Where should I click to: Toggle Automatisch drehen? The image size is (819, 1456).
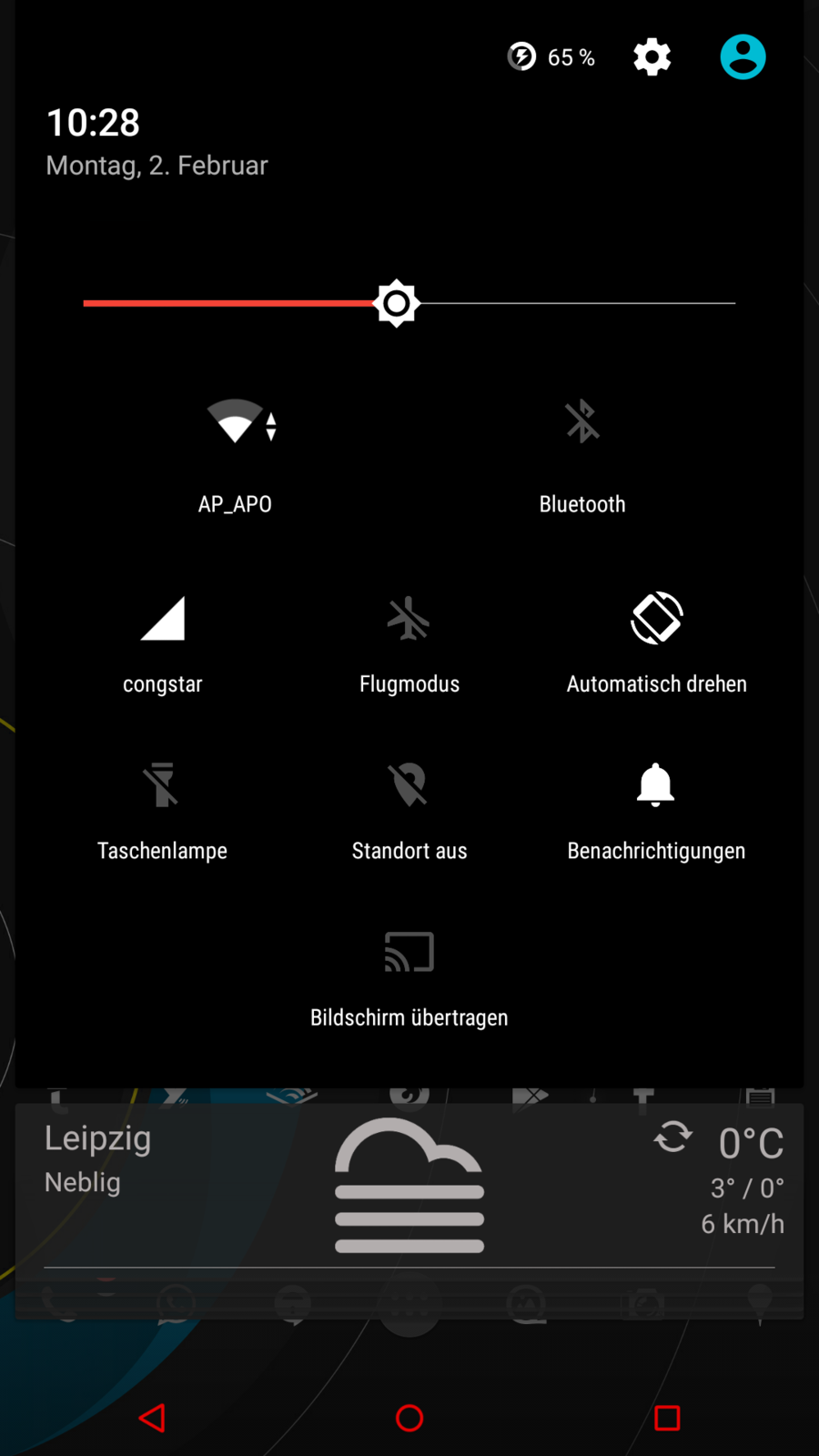pos(656,620)
